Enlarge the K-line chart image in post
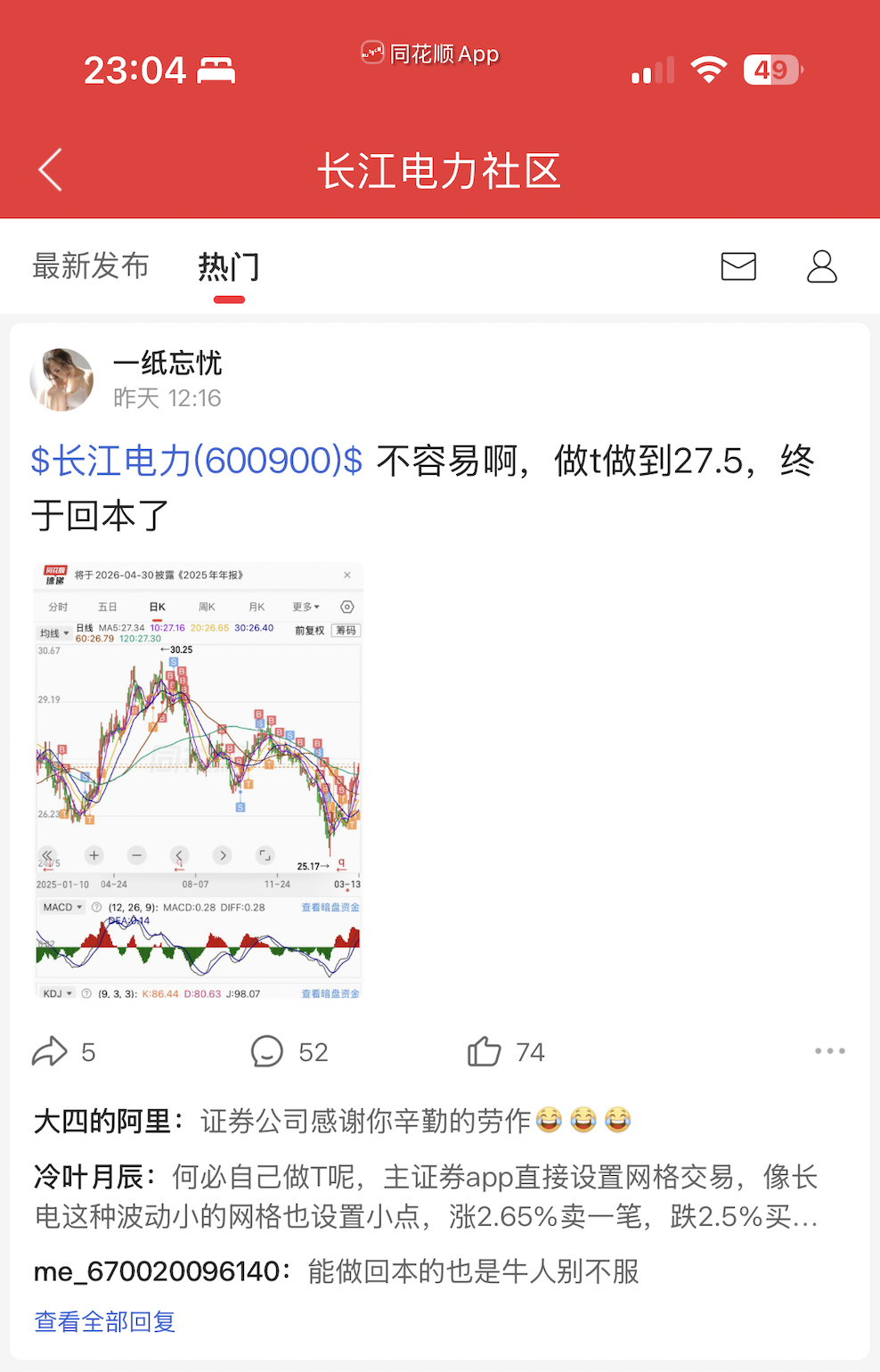Viewport: 880px width, 1372px height. click(x=199, y=780)
